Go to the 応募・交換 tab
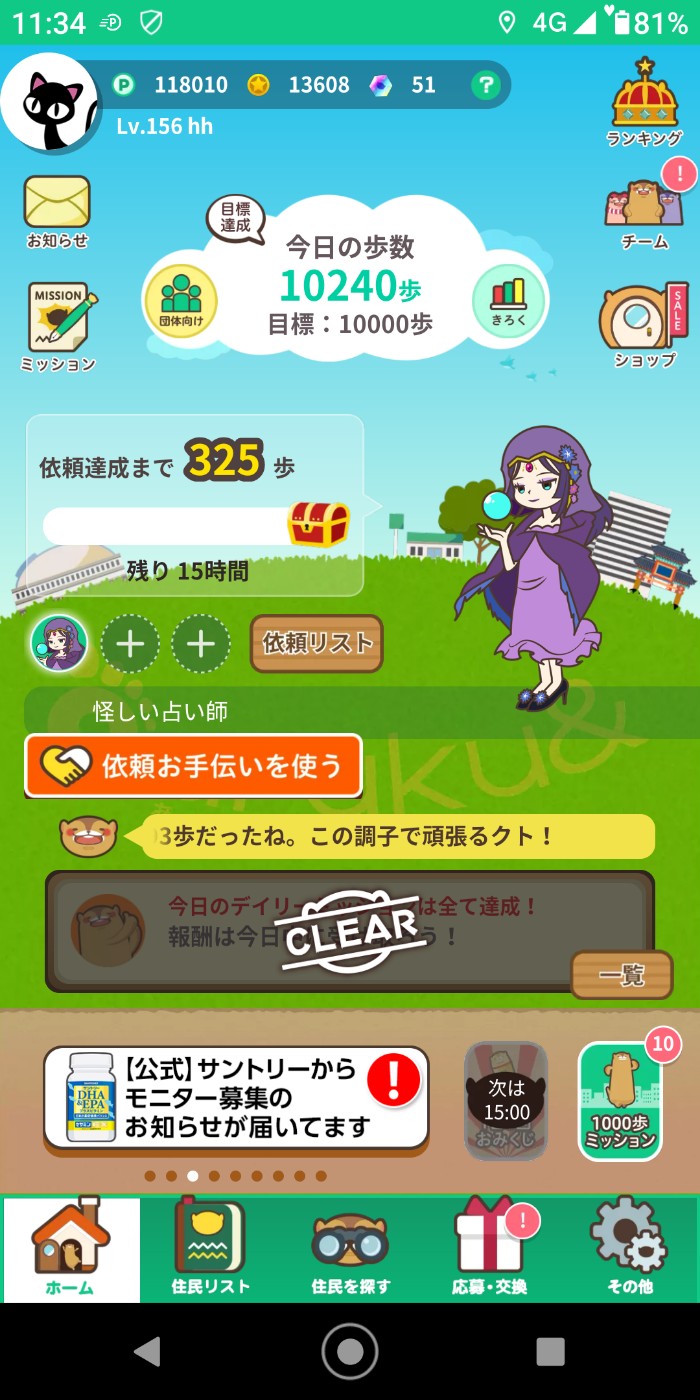This screenshot has height=1400, width=700. tap(490, 1250)
